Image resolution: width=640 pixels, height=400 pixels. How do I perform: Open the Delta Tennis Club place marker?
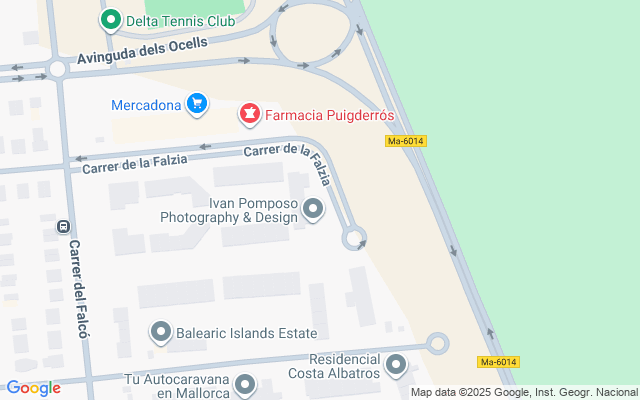click(111, 20)
